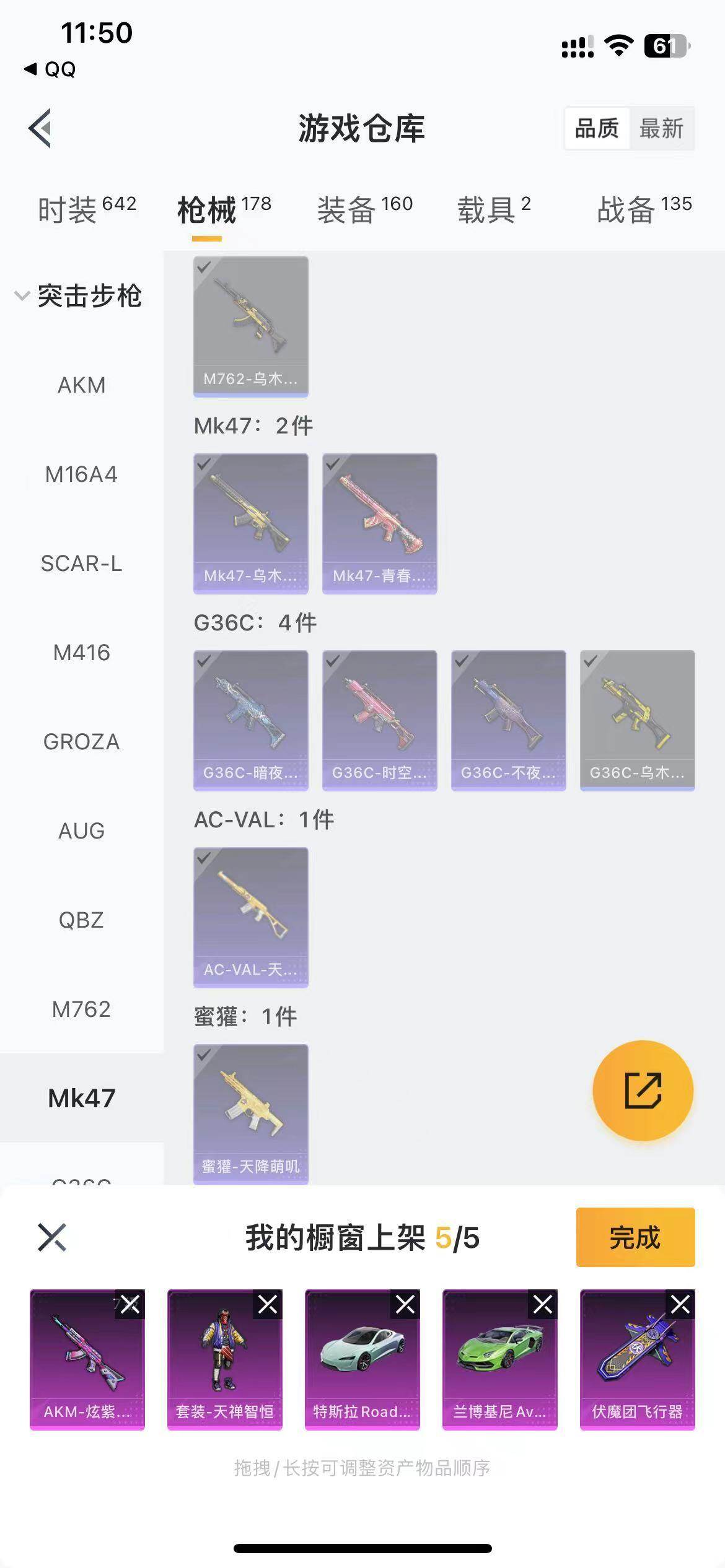This screenshot has width=725, height=1568.
Task: Sort by 最新
Action: [x=661, y=129]
